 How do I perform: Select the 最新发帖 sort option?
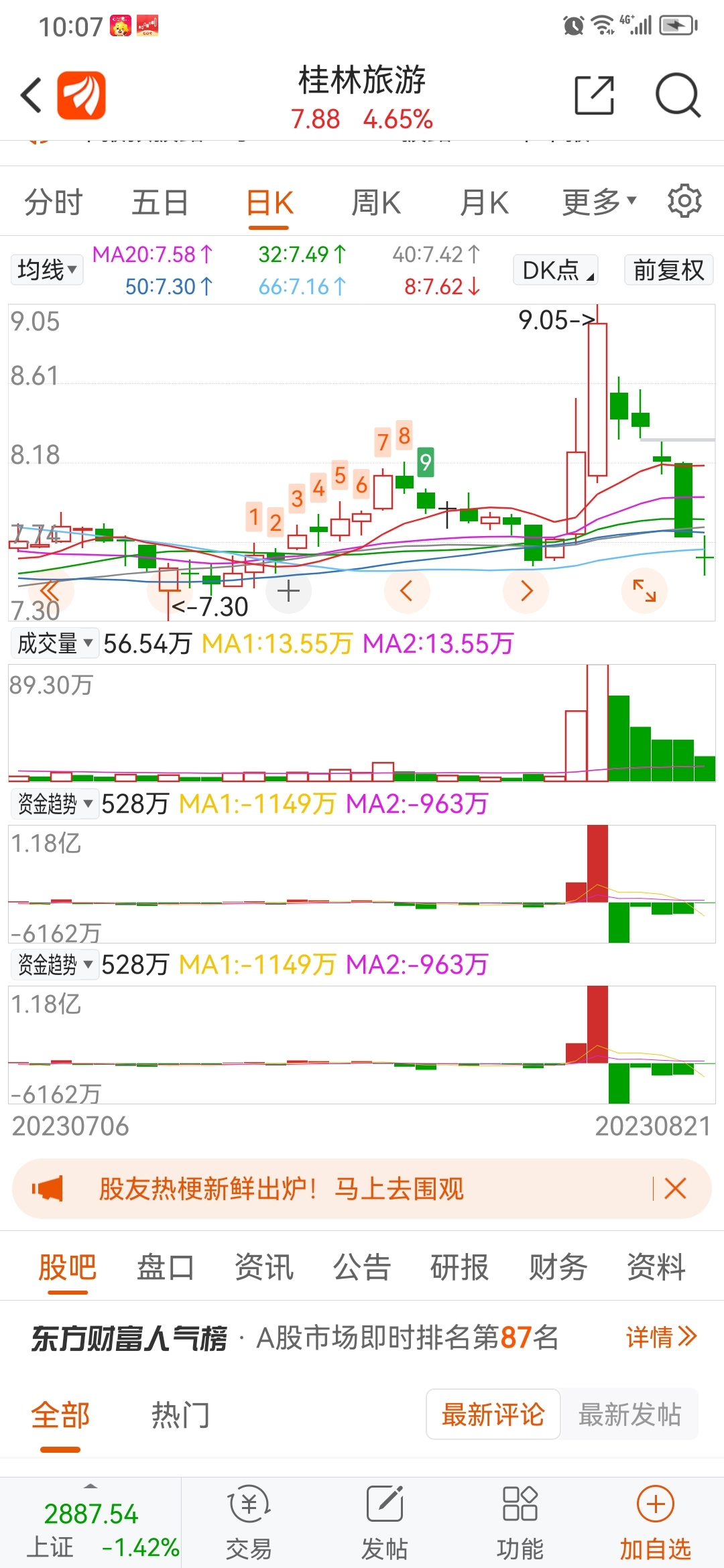629,1415
